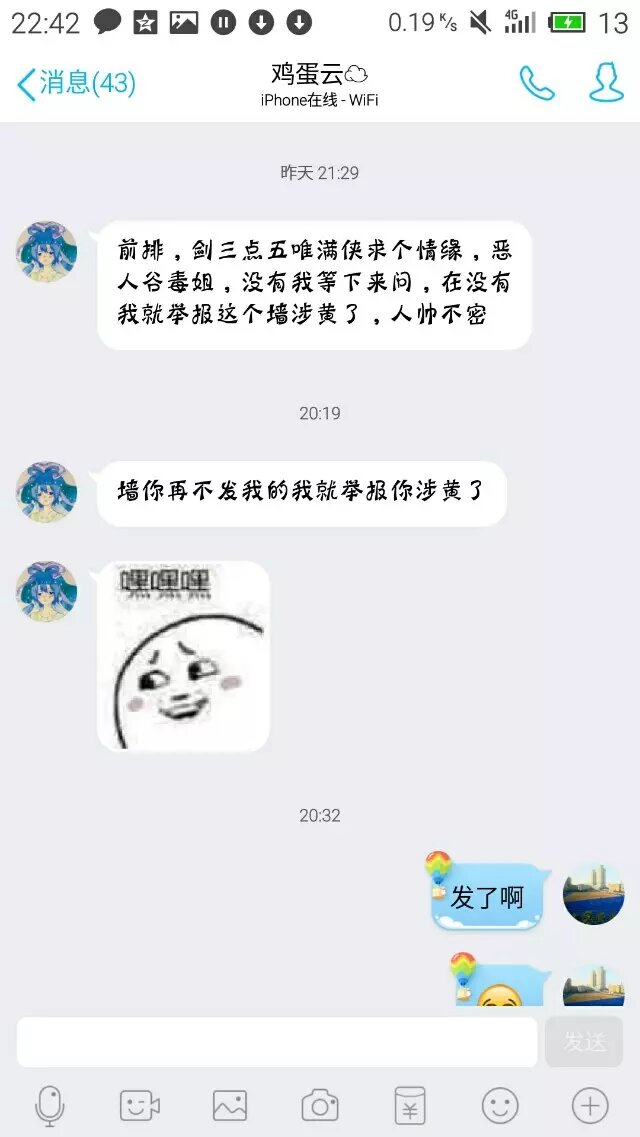
Task: Tap the avatar beside 墙你再不发我的 message
Action: (46, 492)
